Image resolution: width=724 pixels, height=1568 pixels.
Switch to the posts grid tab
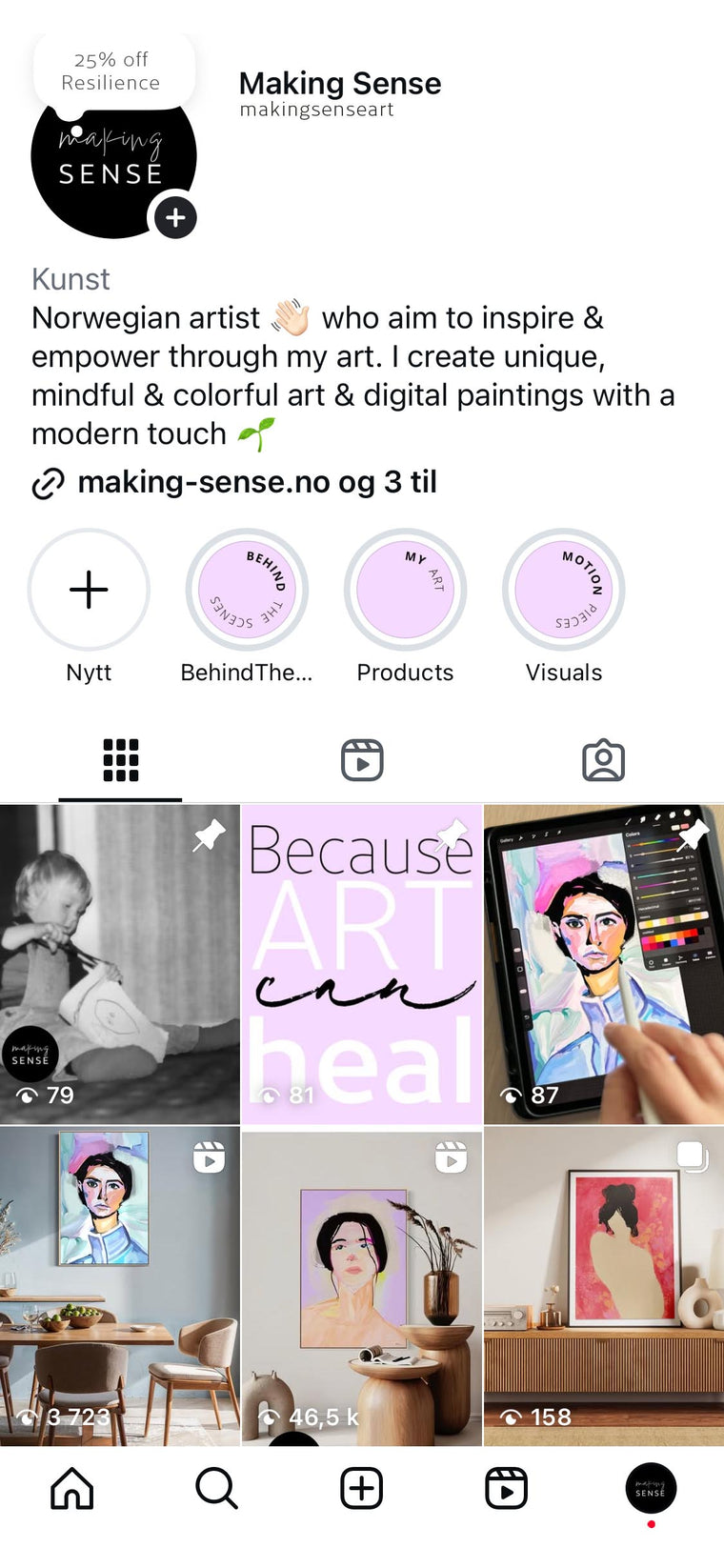[121, 760]
